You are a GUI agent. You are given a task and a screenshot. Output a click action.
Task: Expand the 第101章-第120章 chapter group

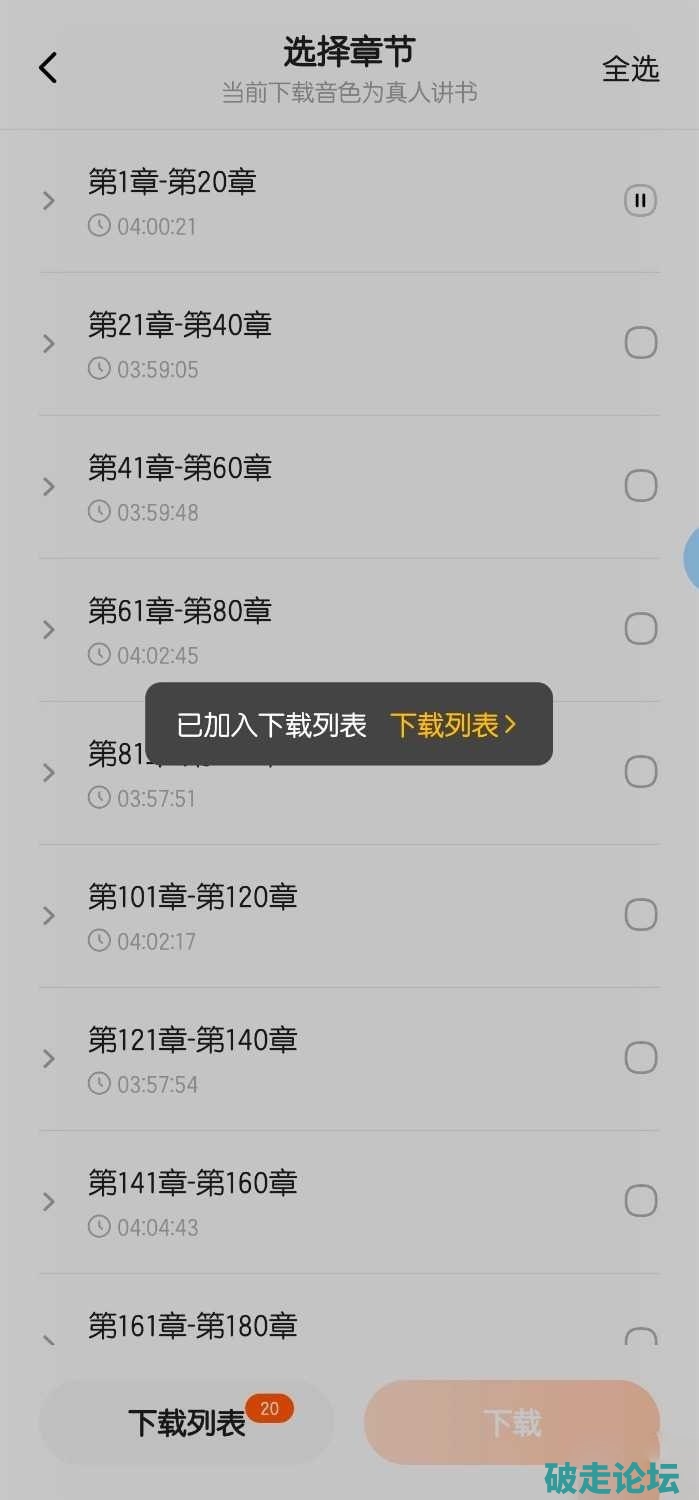[48, 916]
